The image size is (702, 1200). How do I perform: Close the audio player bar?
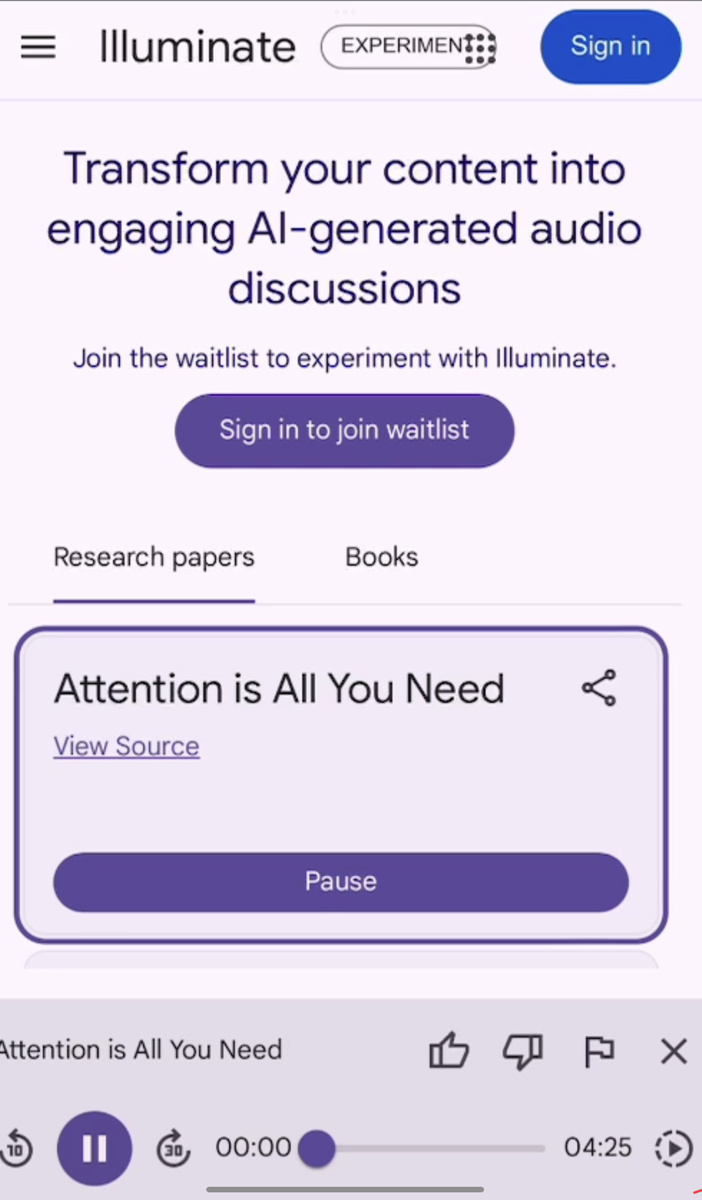[674, 1051]
